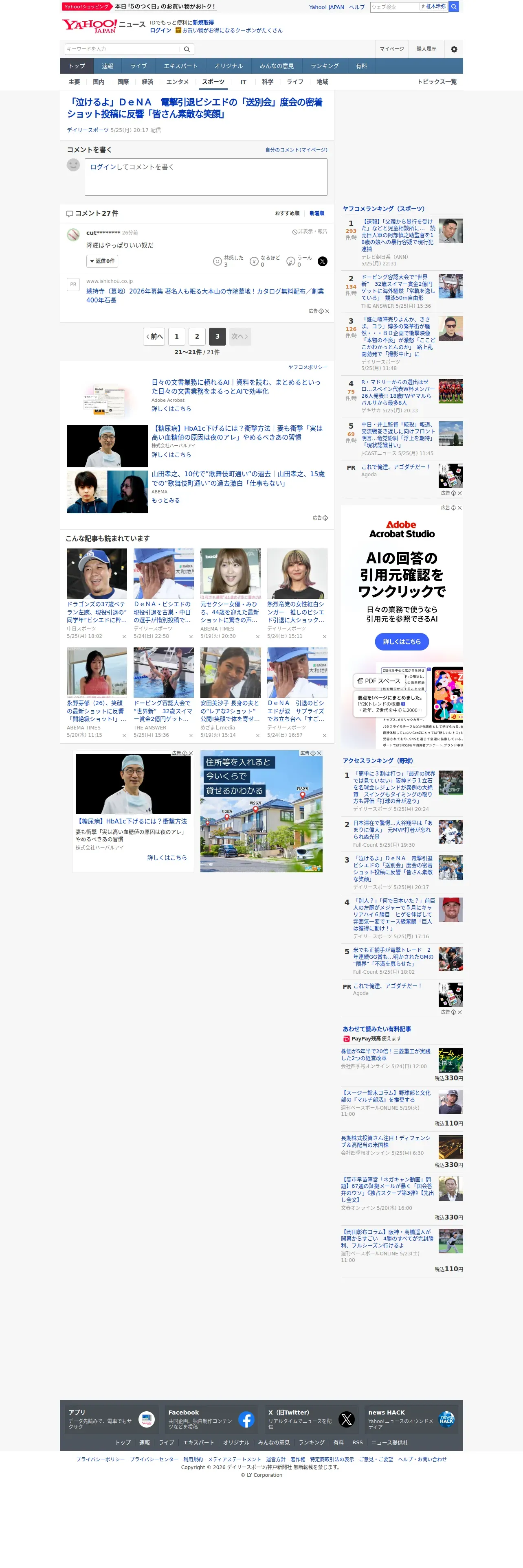
Task: Open マイページ from the top bar
Action: (x=391, y=49)
